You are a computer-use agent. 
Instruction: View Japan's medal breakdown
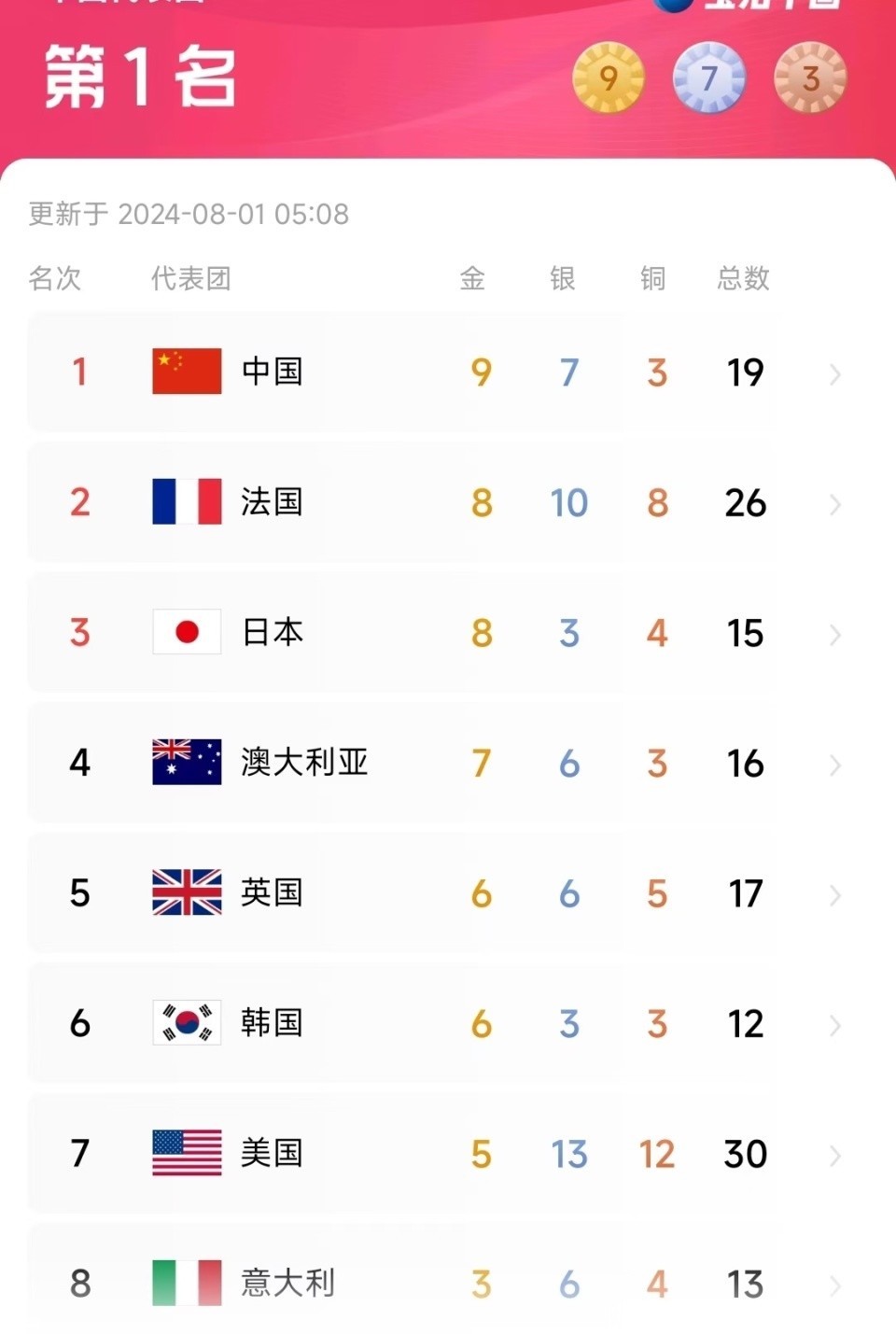click(448, 633)
